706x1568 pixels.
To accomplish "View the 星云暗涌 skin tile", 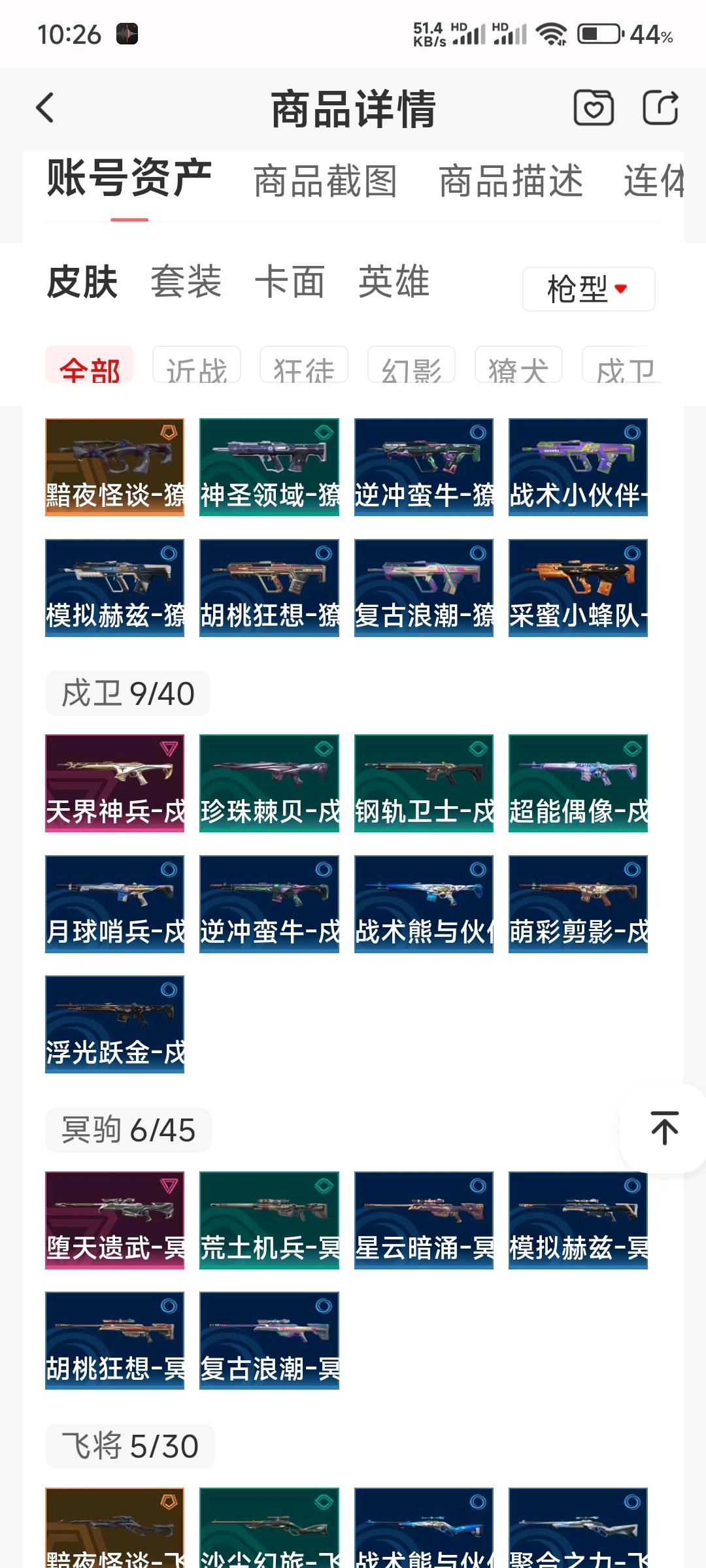I will [x=424, y=1220].
